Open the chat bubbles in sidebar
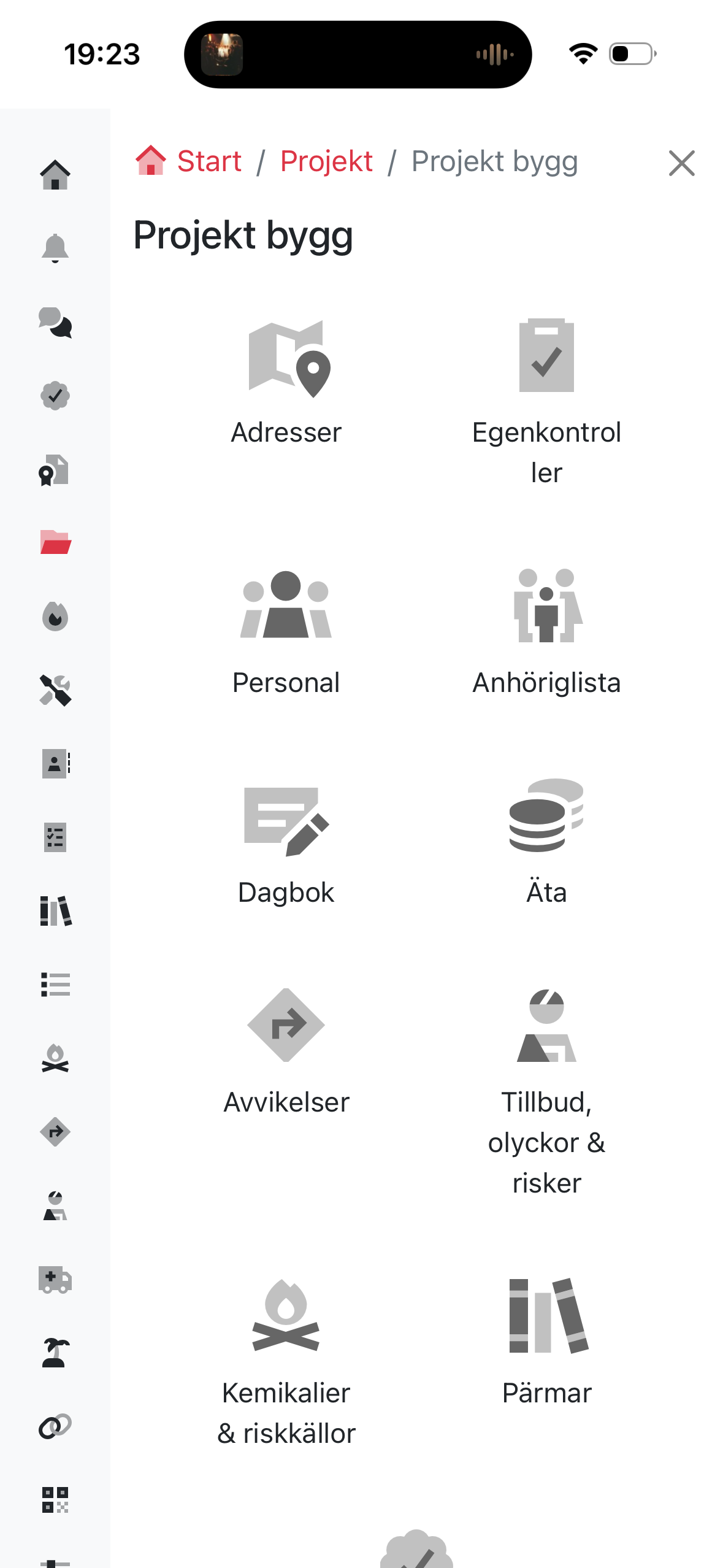This screenshot has height=1568, width=723. pyautogui.click(x=55, y=323)
